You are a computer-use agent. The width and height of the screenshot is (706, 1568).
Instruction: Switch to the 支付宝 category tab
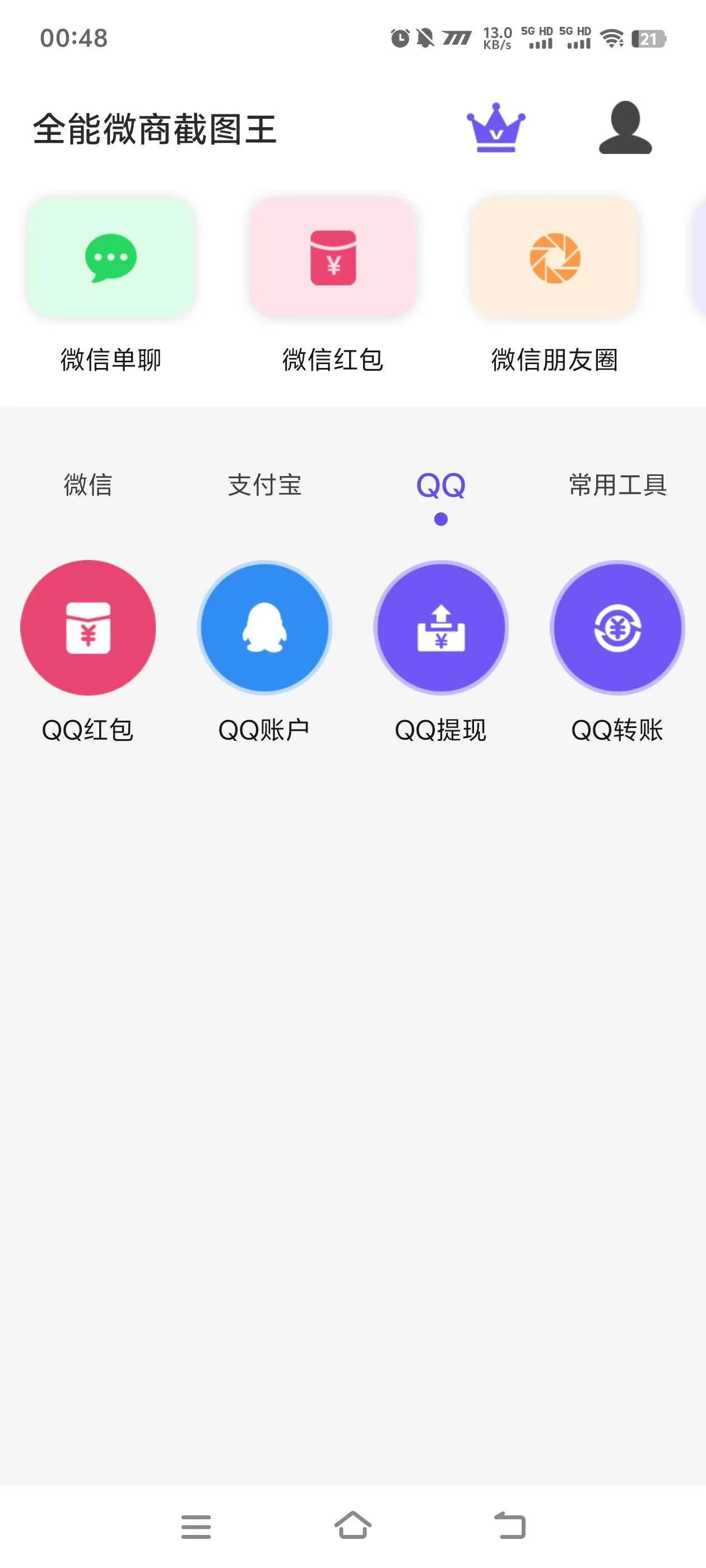pyautogui.click(x=264, y=485)
